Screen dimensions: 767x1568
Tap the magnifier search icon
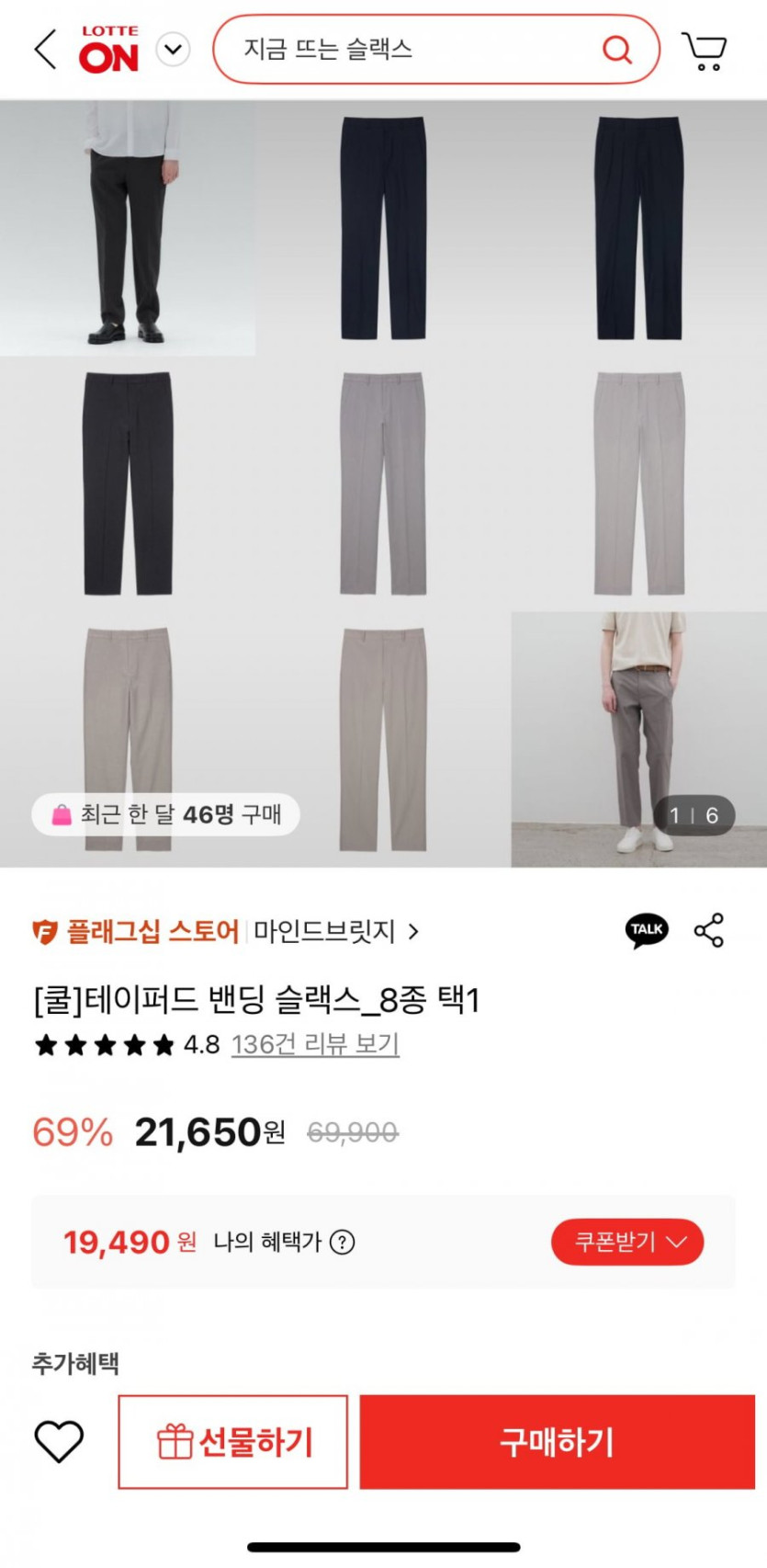point(617,49)
